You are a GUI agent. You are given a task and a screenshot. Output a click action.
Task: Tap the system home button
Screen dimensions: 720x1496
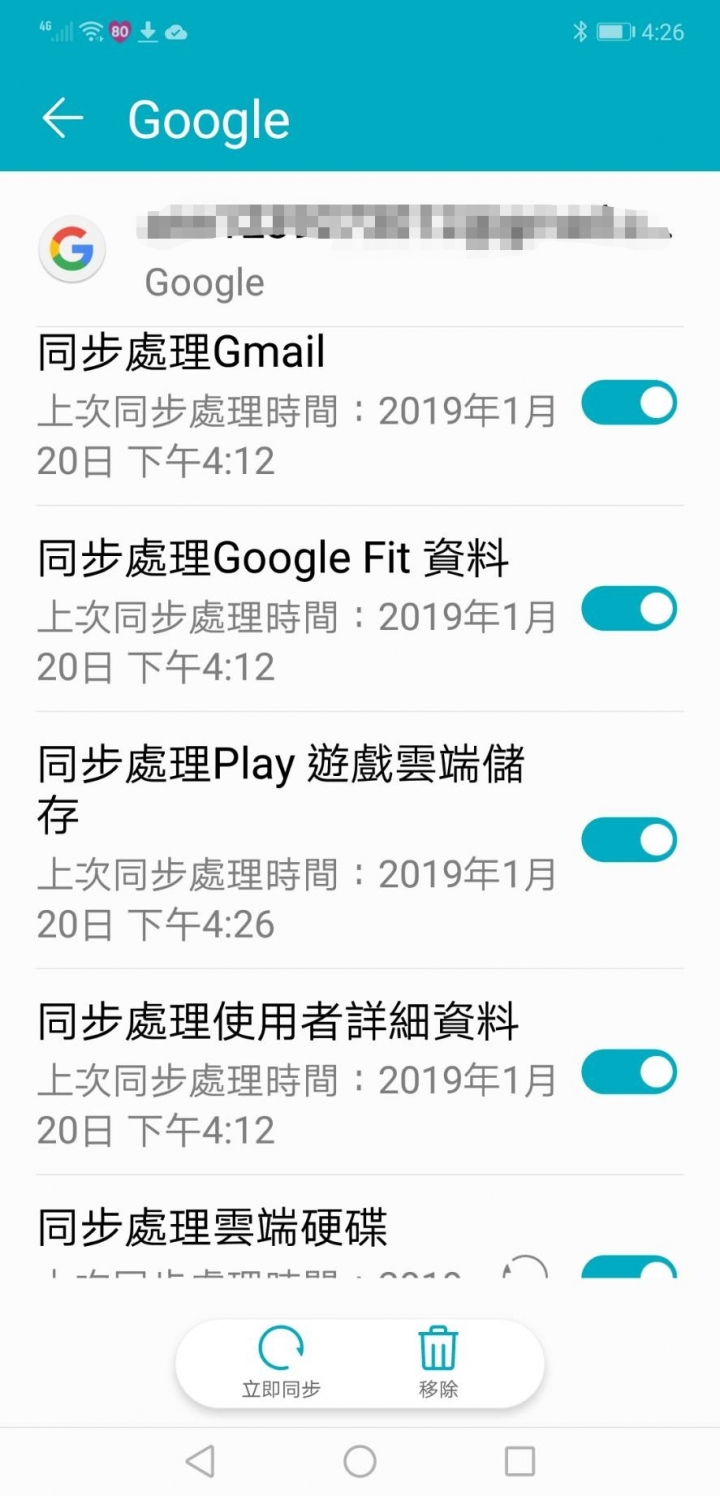pos(360,1461)
